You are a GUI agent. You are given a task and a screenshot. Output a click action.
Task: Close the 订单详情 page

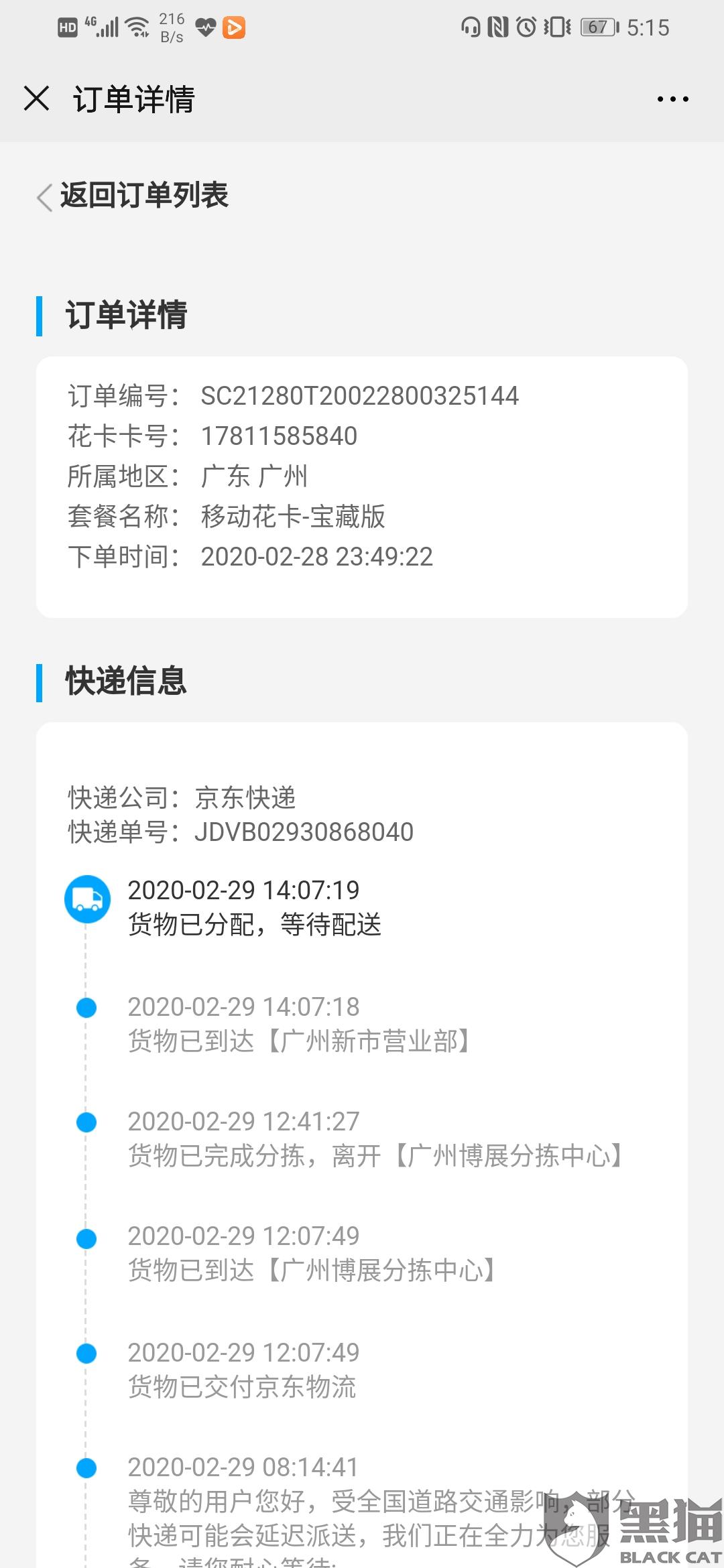pyautogui.click(x=36, y=99)
